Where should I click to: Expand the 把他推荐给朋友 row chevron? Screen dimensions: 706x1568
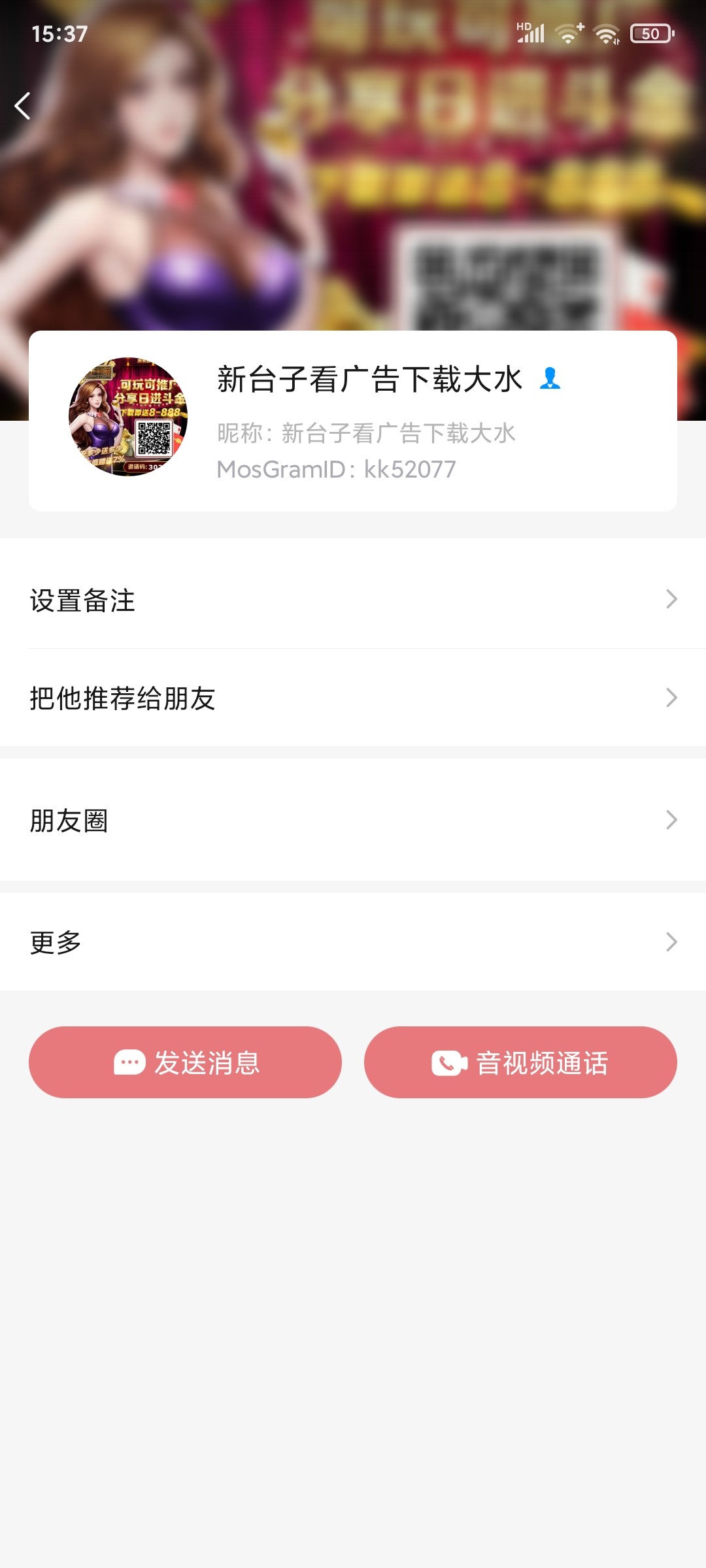(x=672, y=698)
